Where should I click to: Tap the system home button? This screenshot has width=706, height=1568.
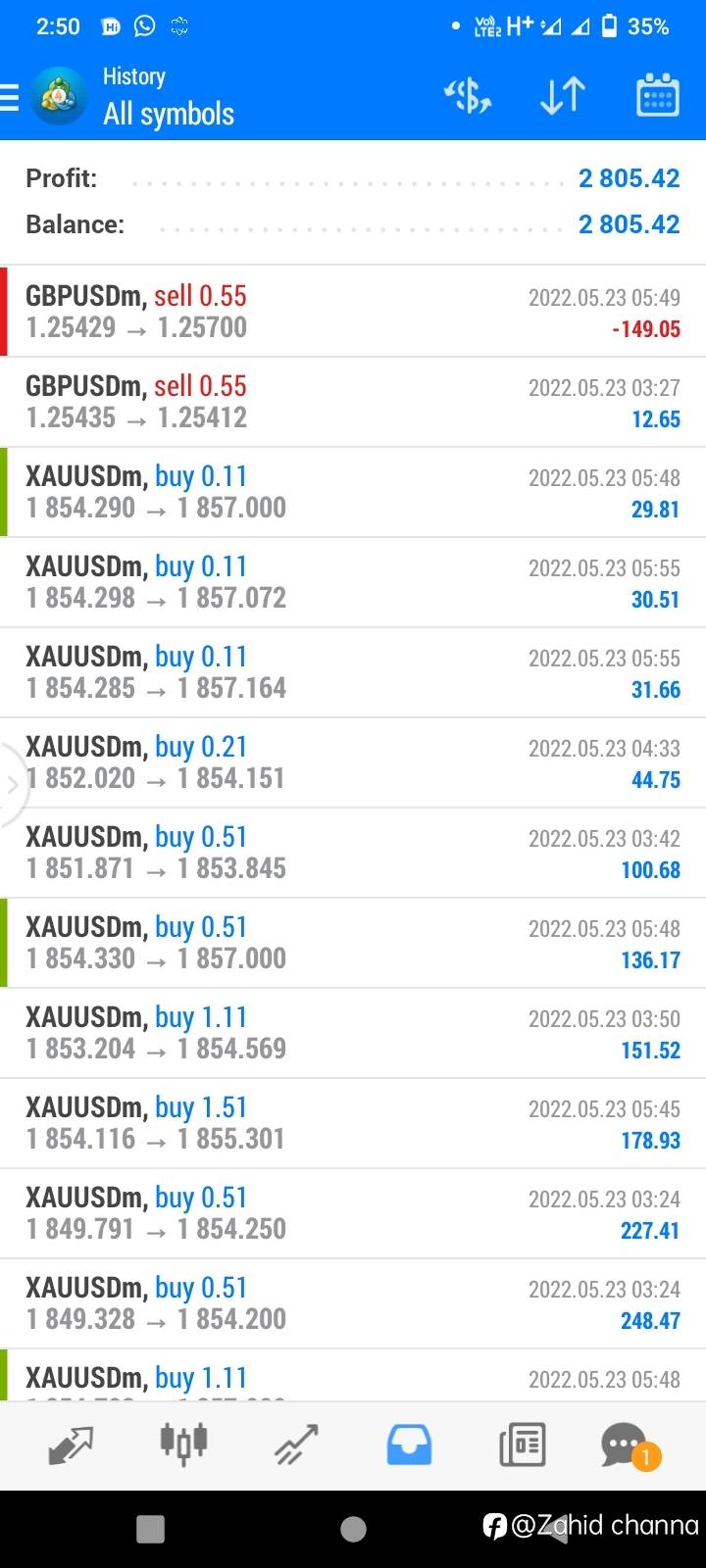[x=353, y=1529]
